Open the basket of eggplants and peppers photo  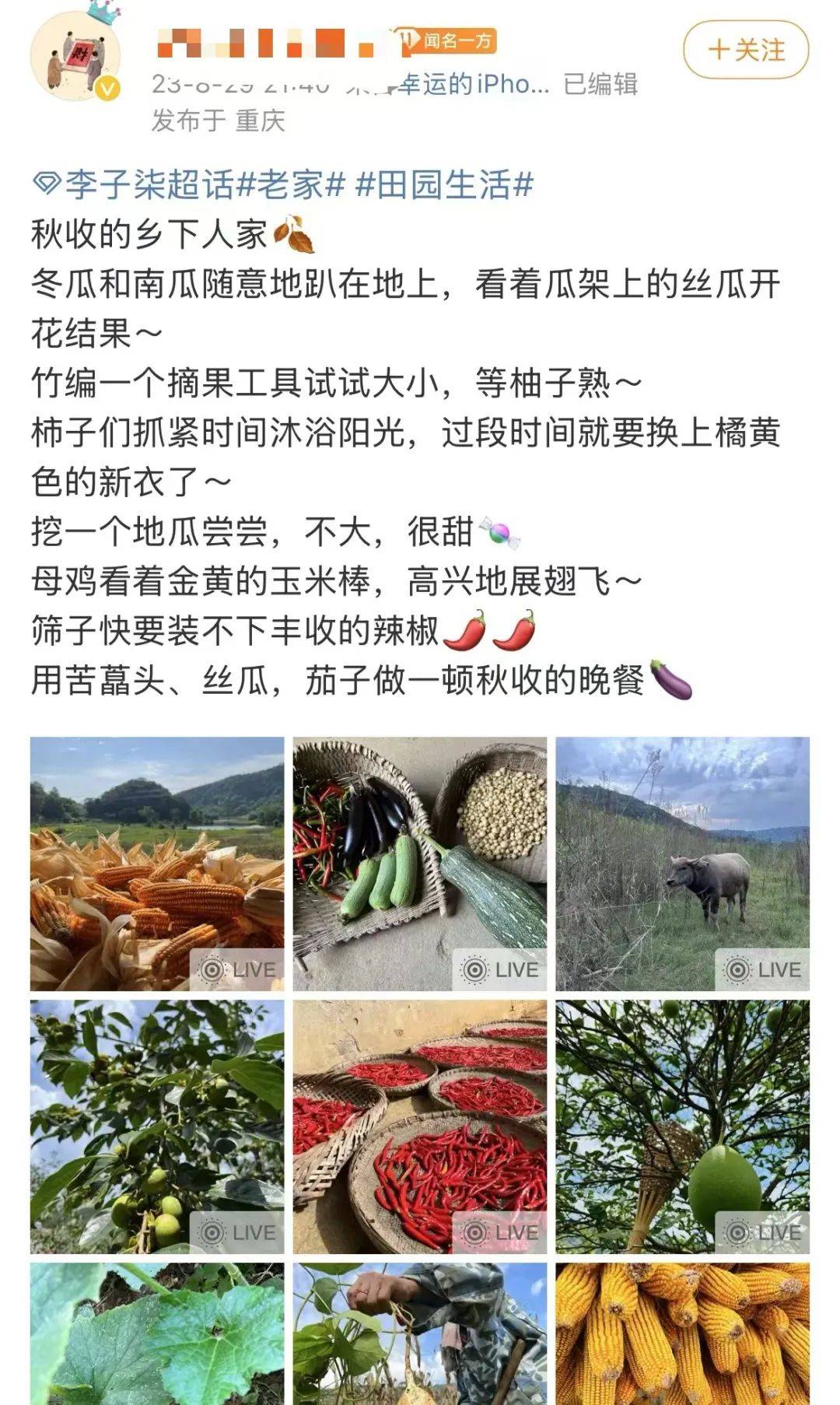(x=420, y=864)
